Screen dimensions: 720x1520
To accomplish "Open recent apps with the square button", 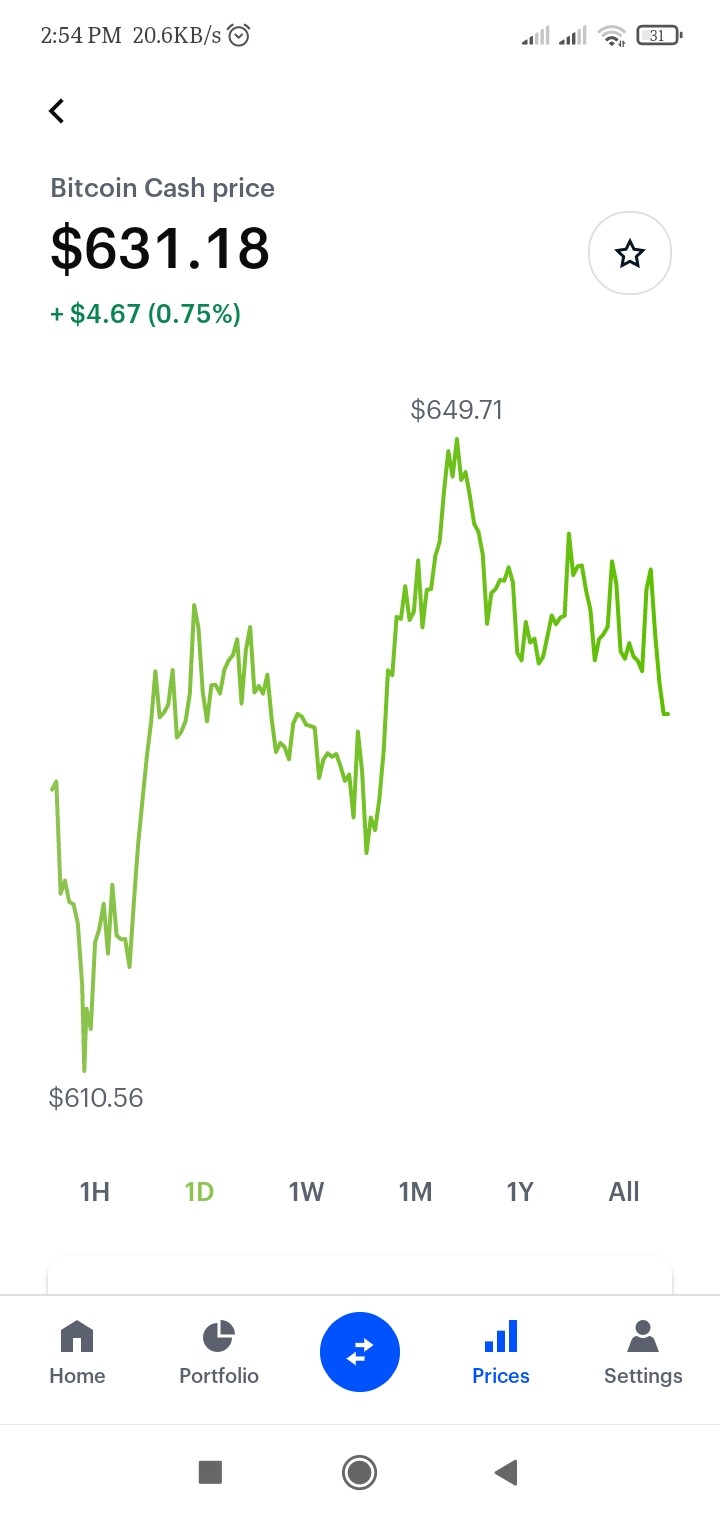I will 210,1472.
